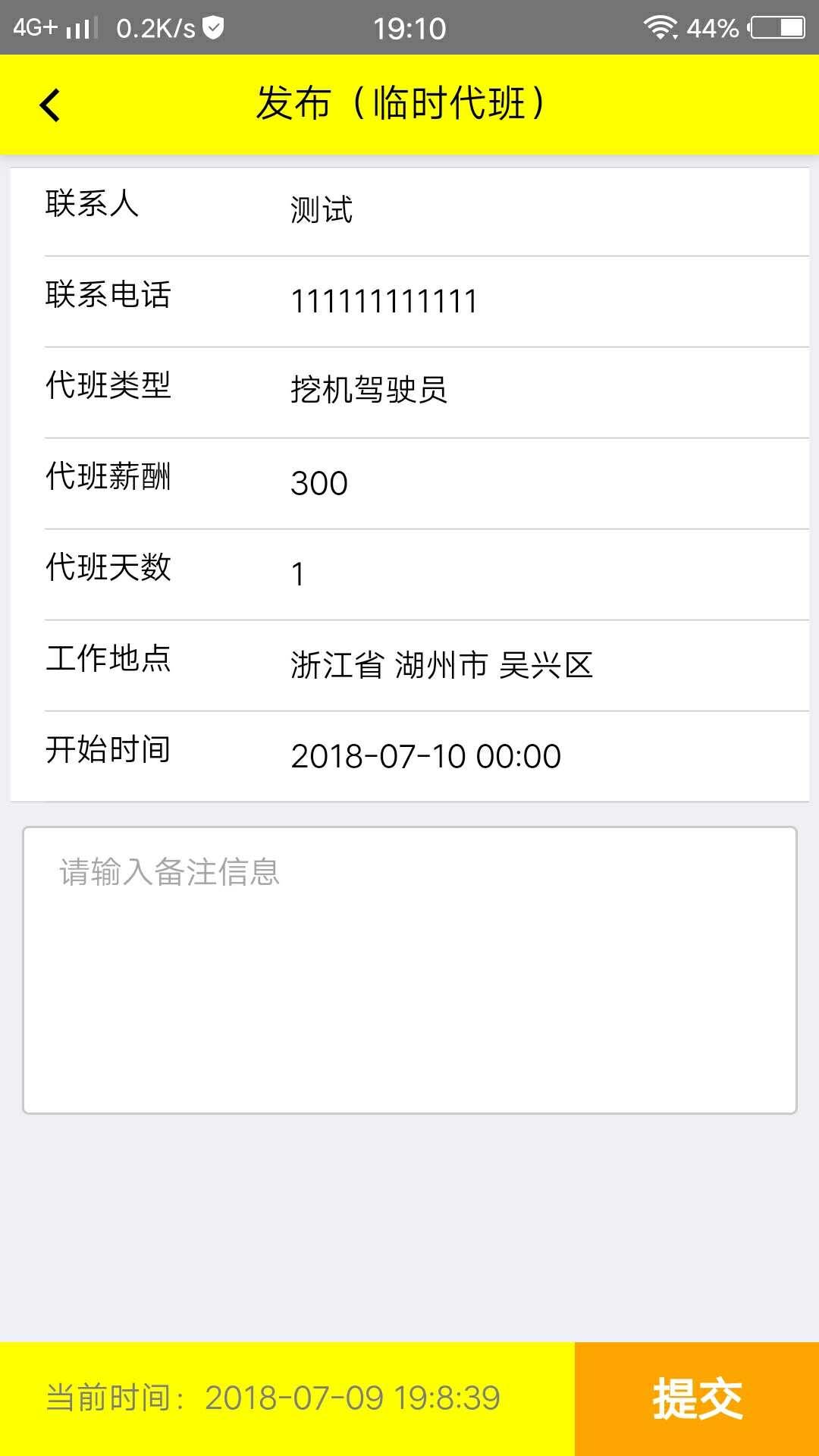Tap the shield security icon in status bar
This screenshot has height=1456, width=819.
click(214, 25)
